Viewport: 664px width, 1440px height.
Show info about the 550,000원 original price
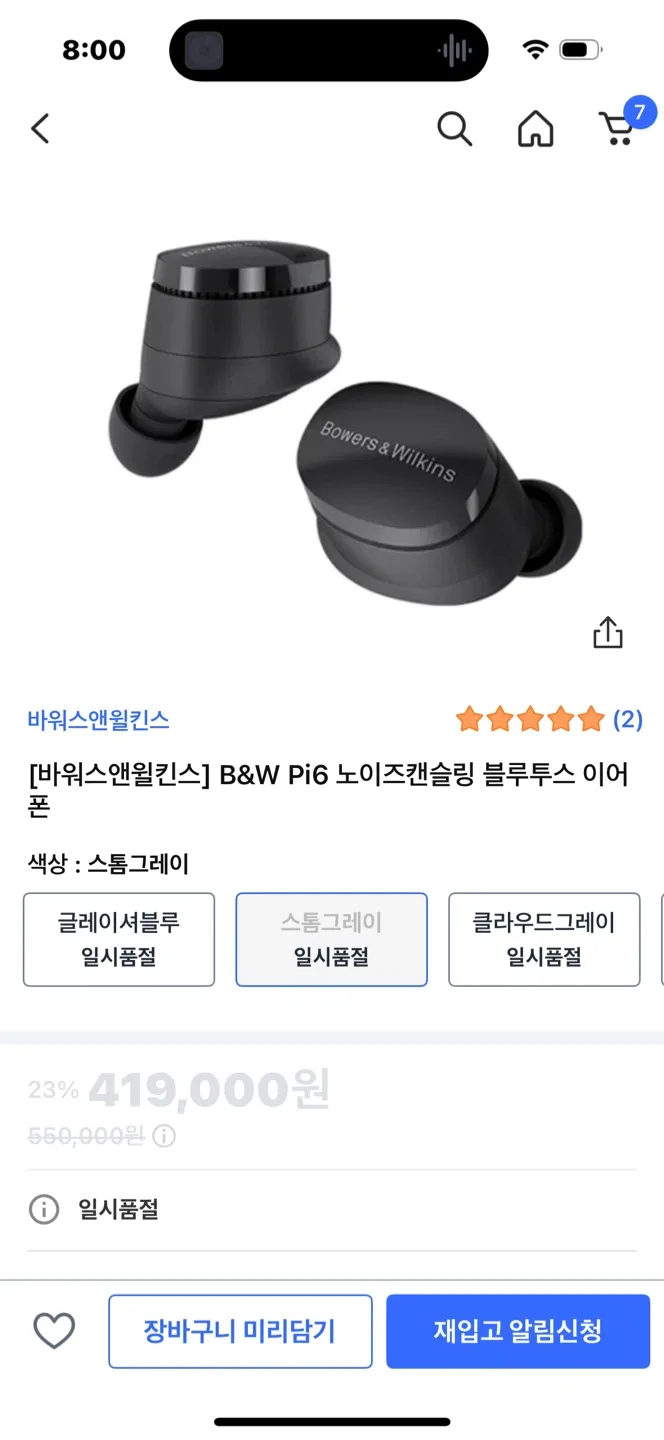tap(164, 1136)
